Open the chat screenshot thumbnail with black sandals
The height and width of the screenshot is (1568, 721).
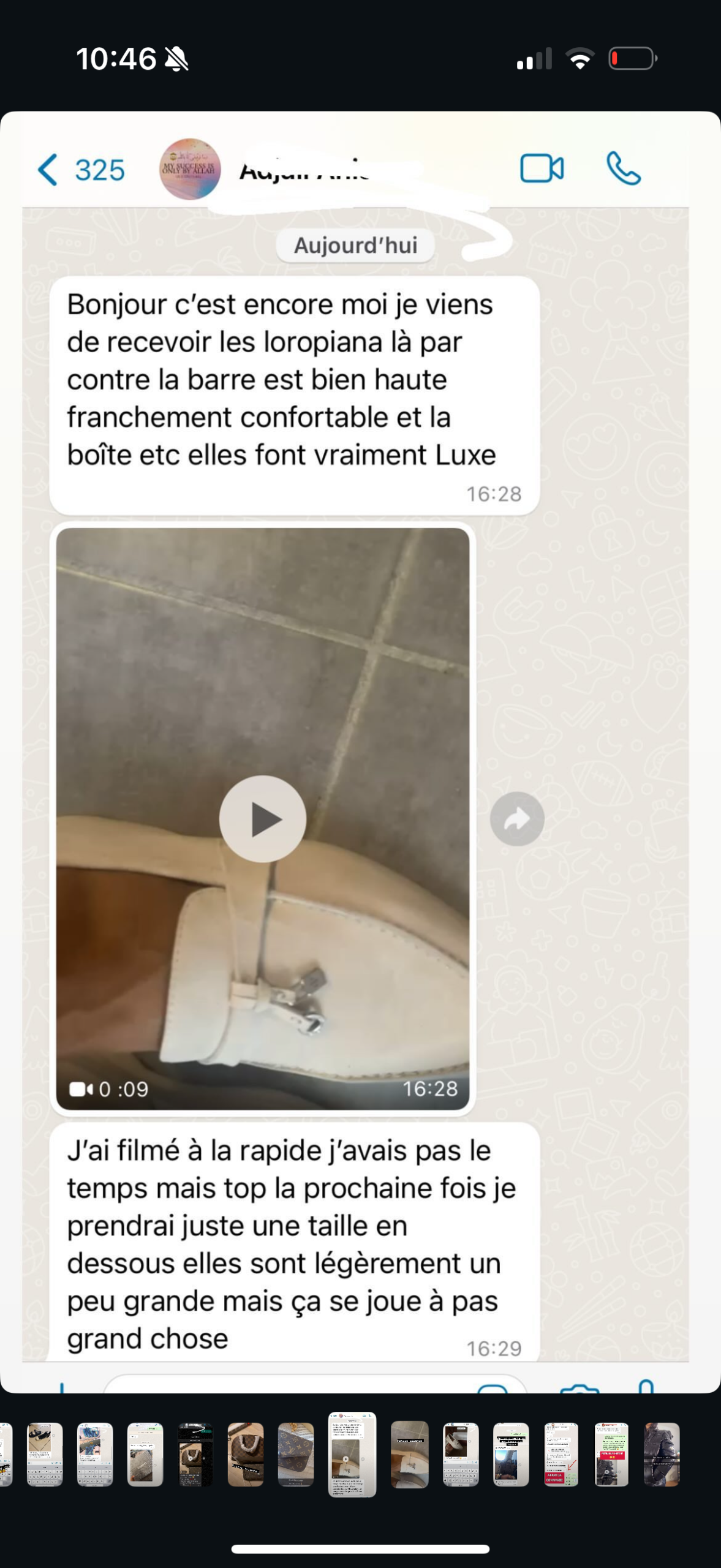tap(45, 1454)
